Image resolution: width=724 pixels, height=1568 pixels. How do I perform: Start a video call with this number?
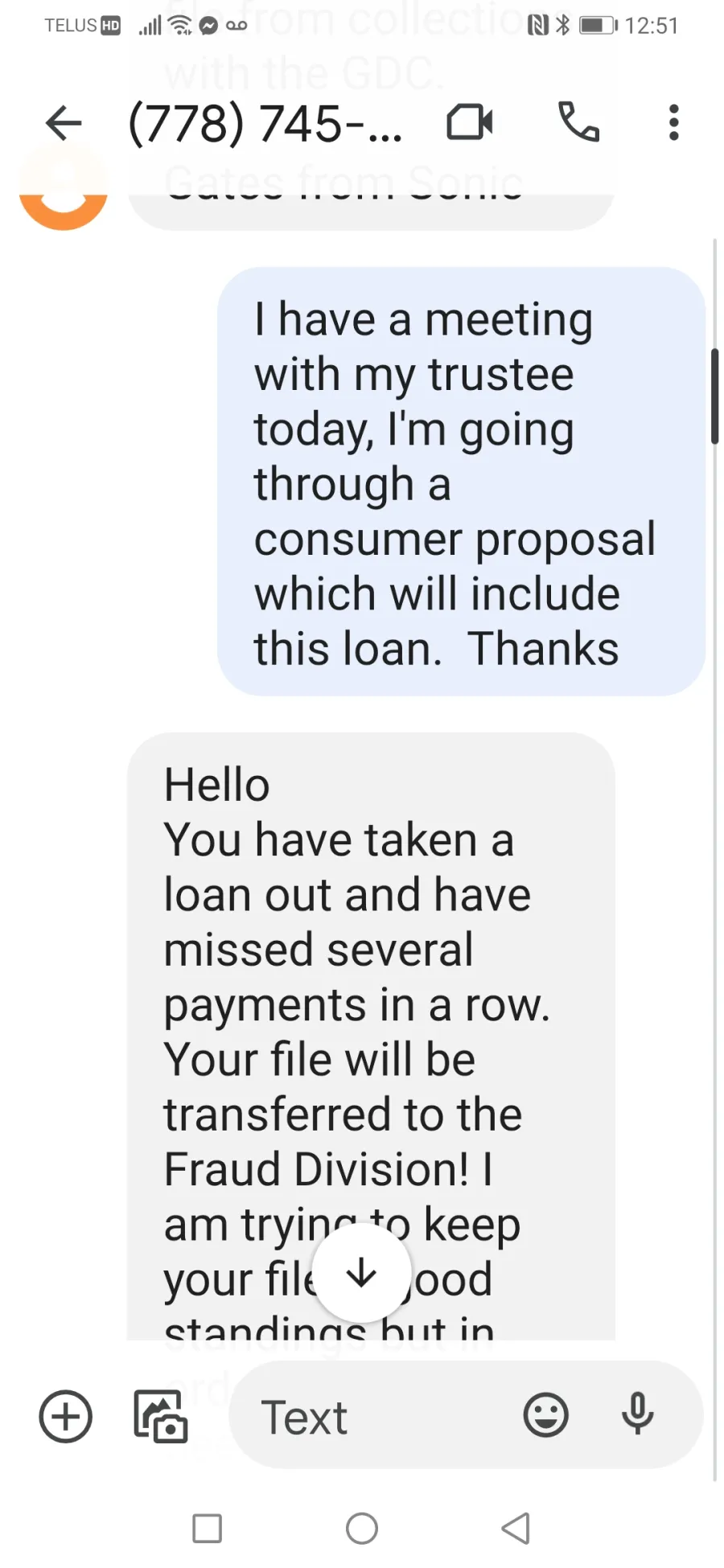point(470,123)
